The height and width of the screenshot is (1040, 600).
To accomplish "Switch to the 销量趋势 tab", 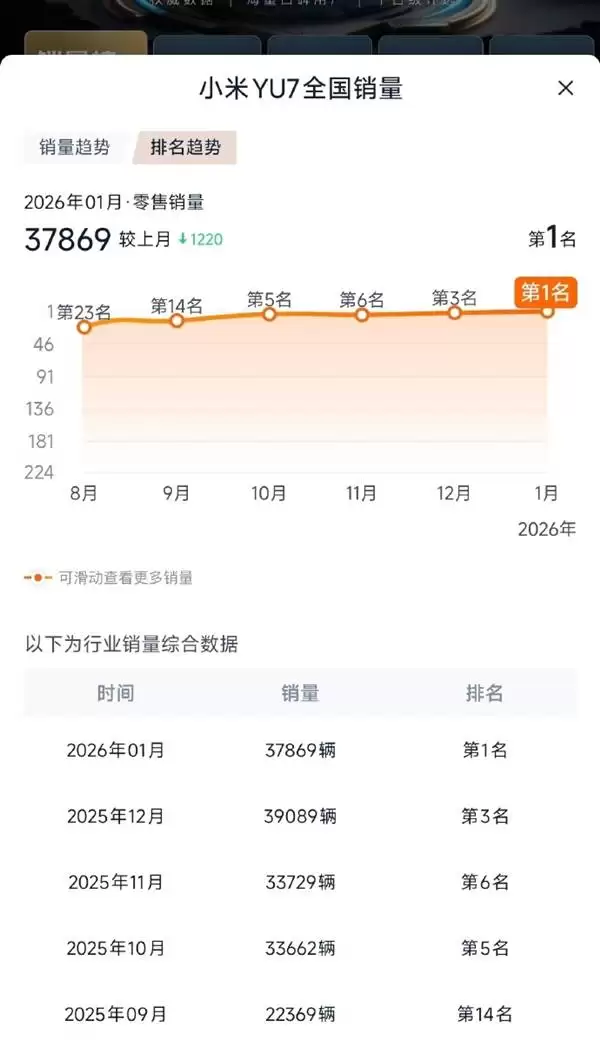I will pos(74,147).
